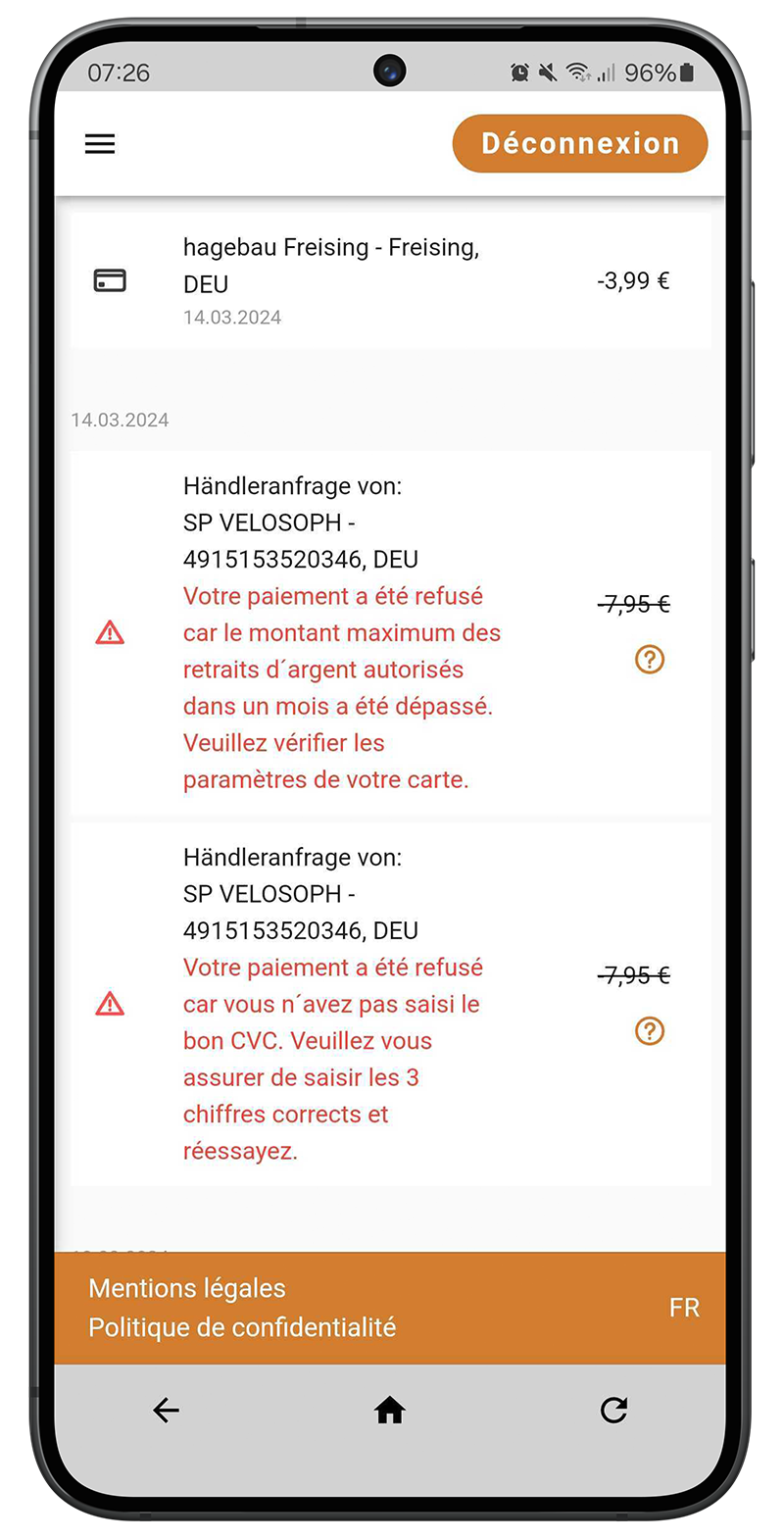784x1539 pixels.
Task: Open help icon for the monthly limit refusal
Action: (650, 660)
